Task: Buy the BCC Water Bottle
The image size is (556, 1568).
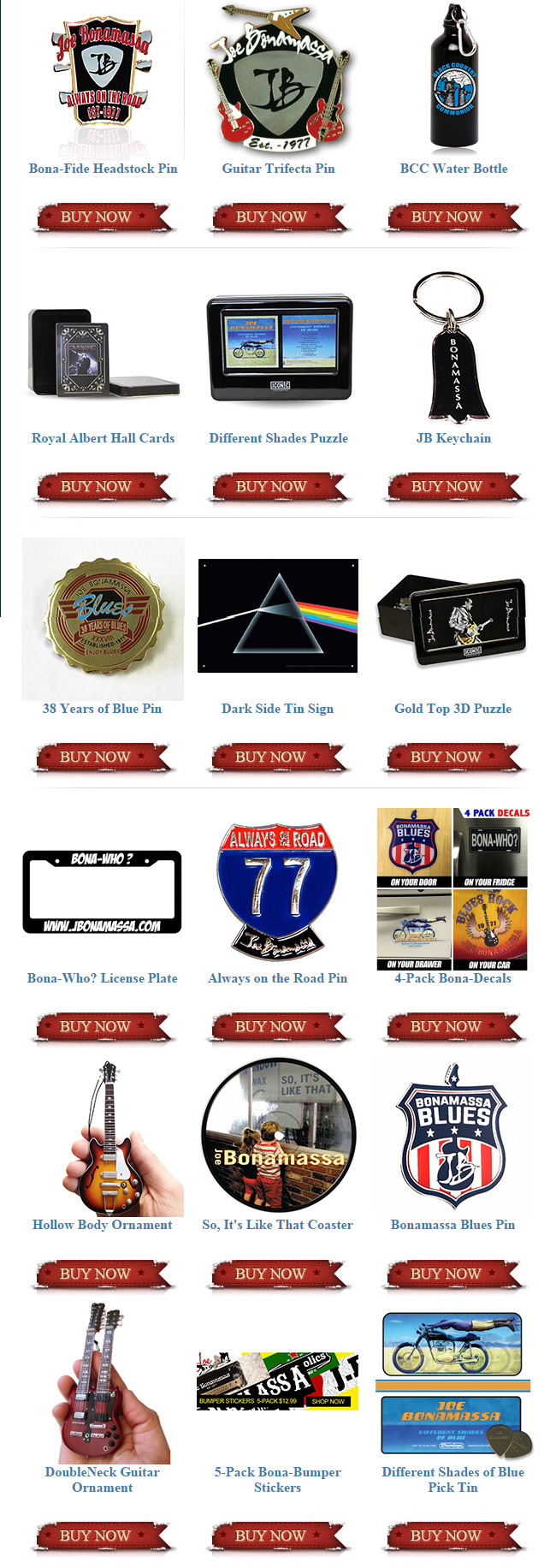Action: tap(453, 217)
